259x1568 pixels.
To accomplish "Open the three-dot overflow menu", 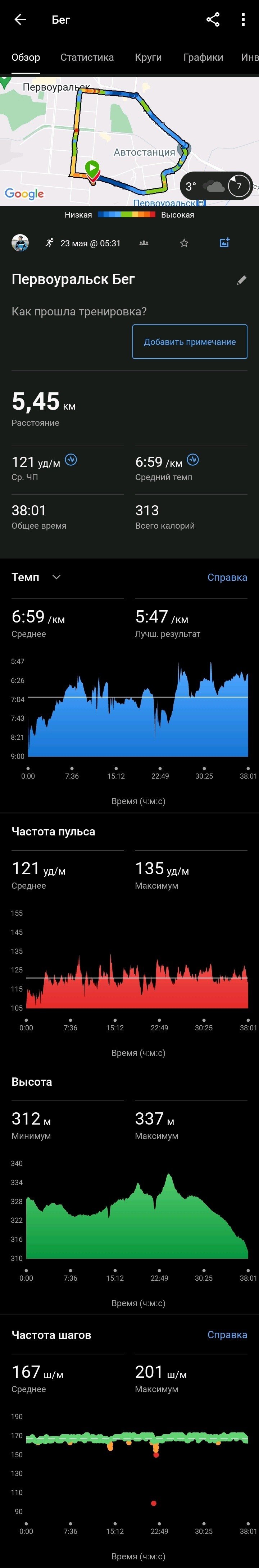I will (243, 19).
